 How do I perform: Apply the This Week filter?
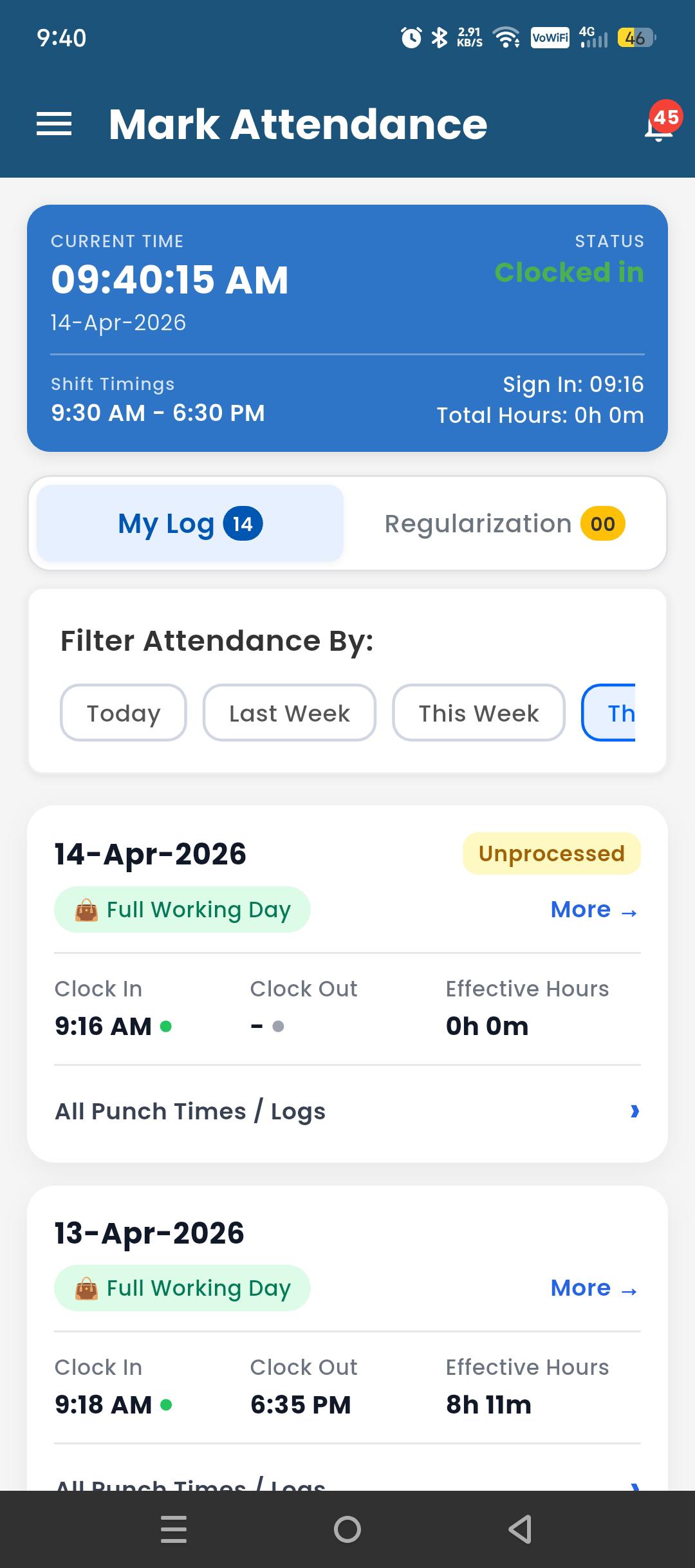coord(479,713)
